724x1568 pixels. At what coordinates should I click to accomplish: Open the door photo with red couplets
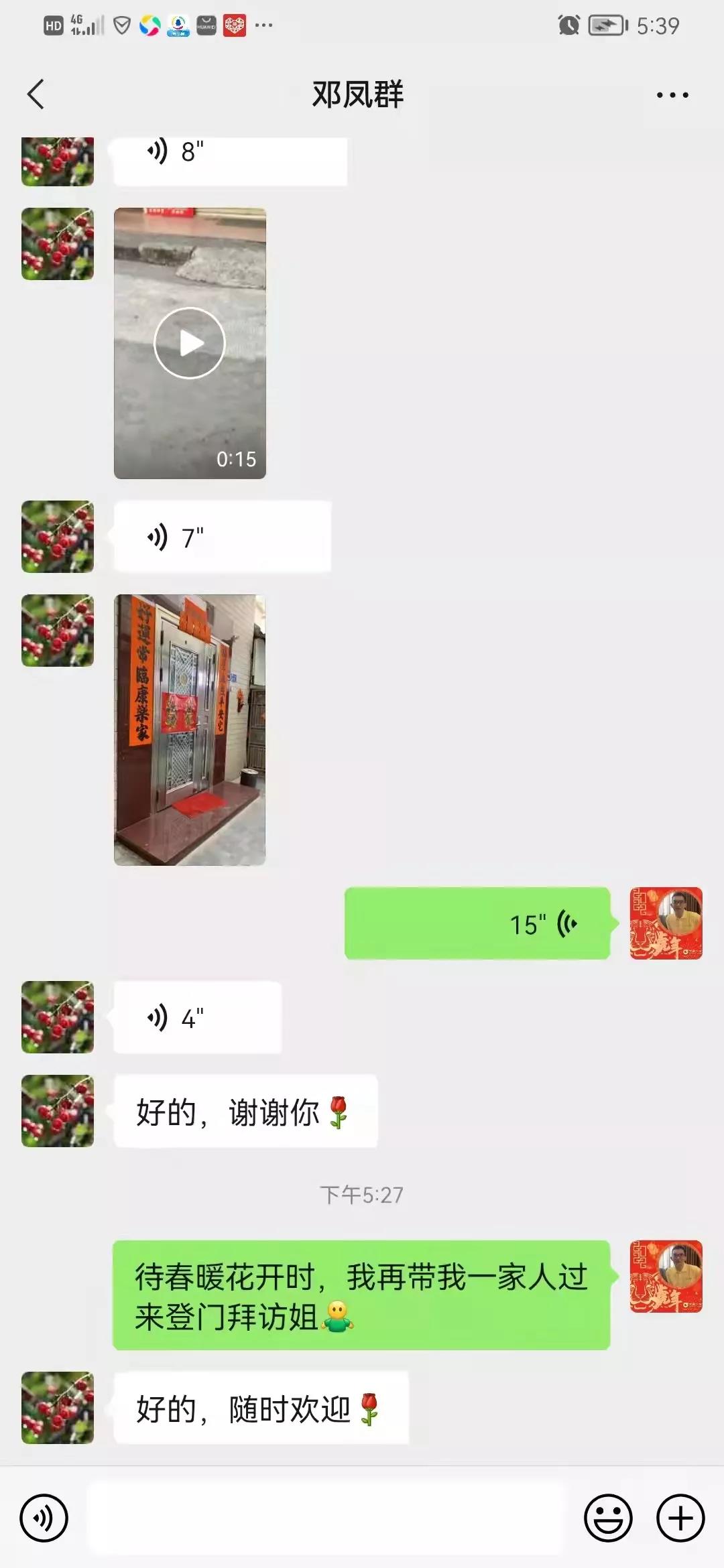pyautogui.click(x=190, y=730)
